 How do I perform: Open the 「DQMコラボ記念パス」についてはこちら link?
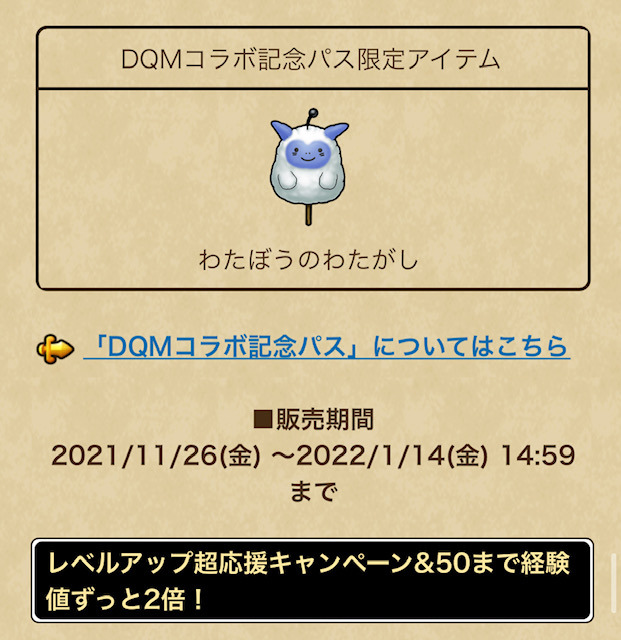pyautogui.click(x=327, y=347)
